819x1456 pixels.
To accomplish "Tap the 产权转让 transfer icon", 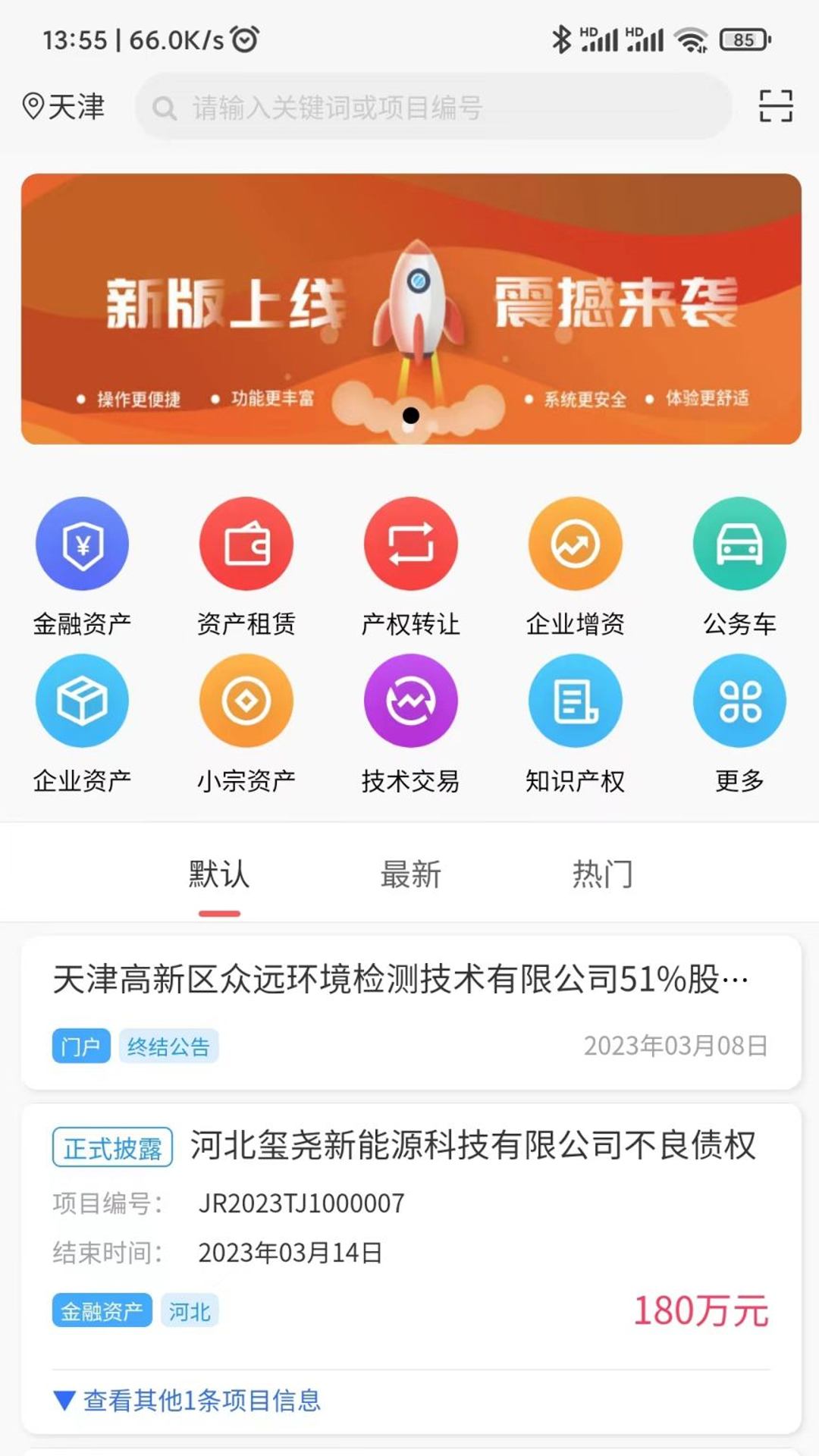I will (410, 543).
